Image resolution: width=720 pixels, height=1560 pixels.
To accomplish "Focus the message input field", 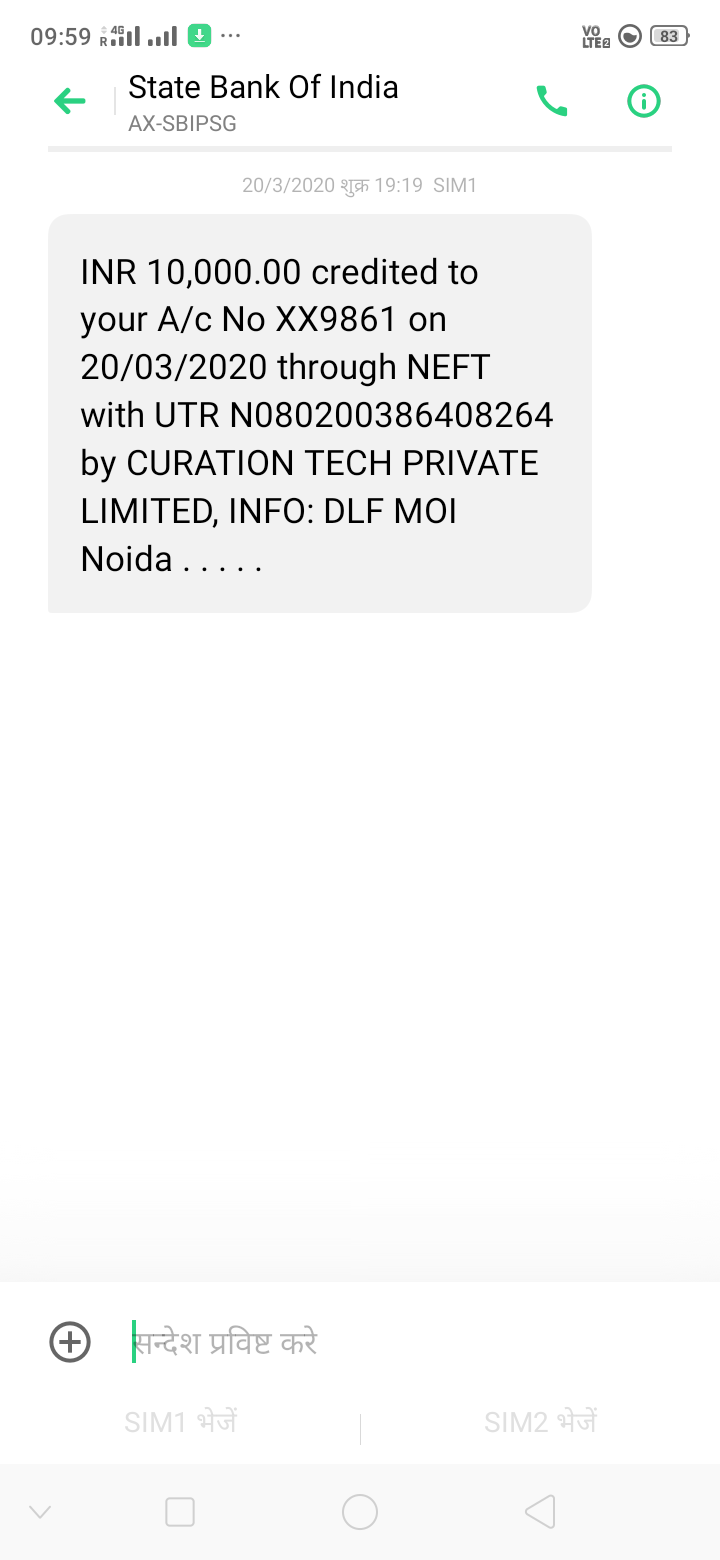I will click(400, 1342).
